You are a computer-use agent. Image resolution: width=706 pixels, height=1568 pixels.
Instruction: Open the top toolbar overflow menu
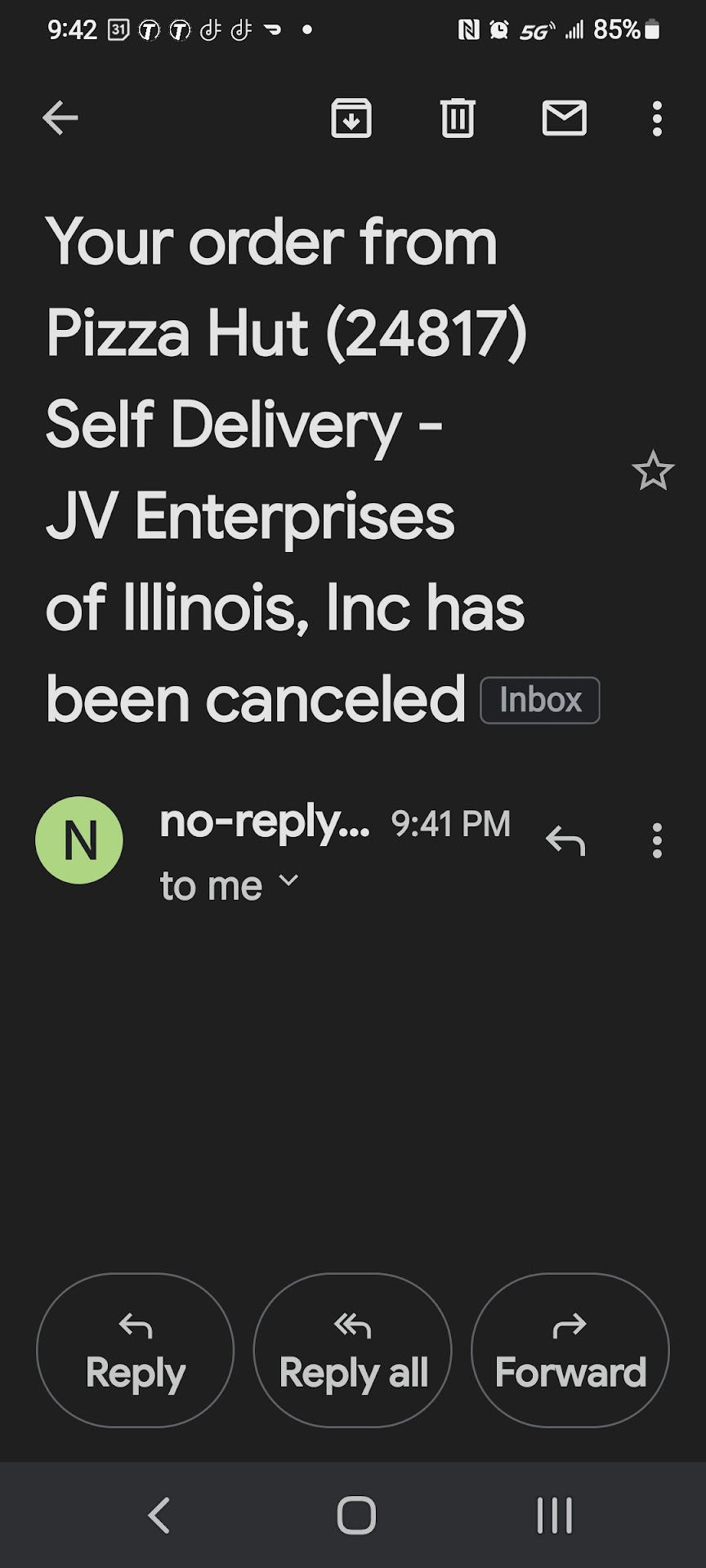[x=657, y=118]
